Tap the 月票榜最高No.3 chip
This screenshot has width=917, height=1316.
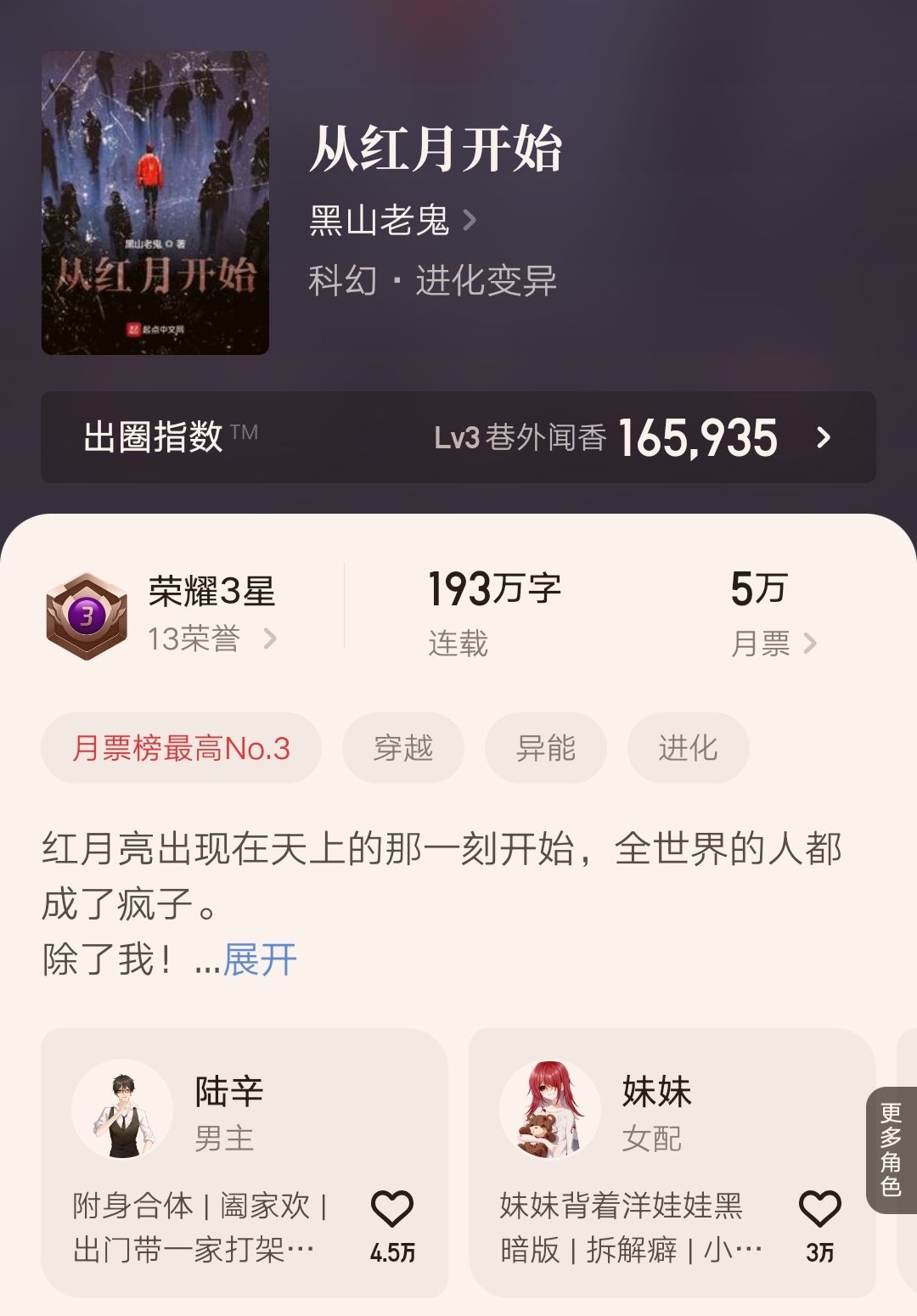coord(181,748)
